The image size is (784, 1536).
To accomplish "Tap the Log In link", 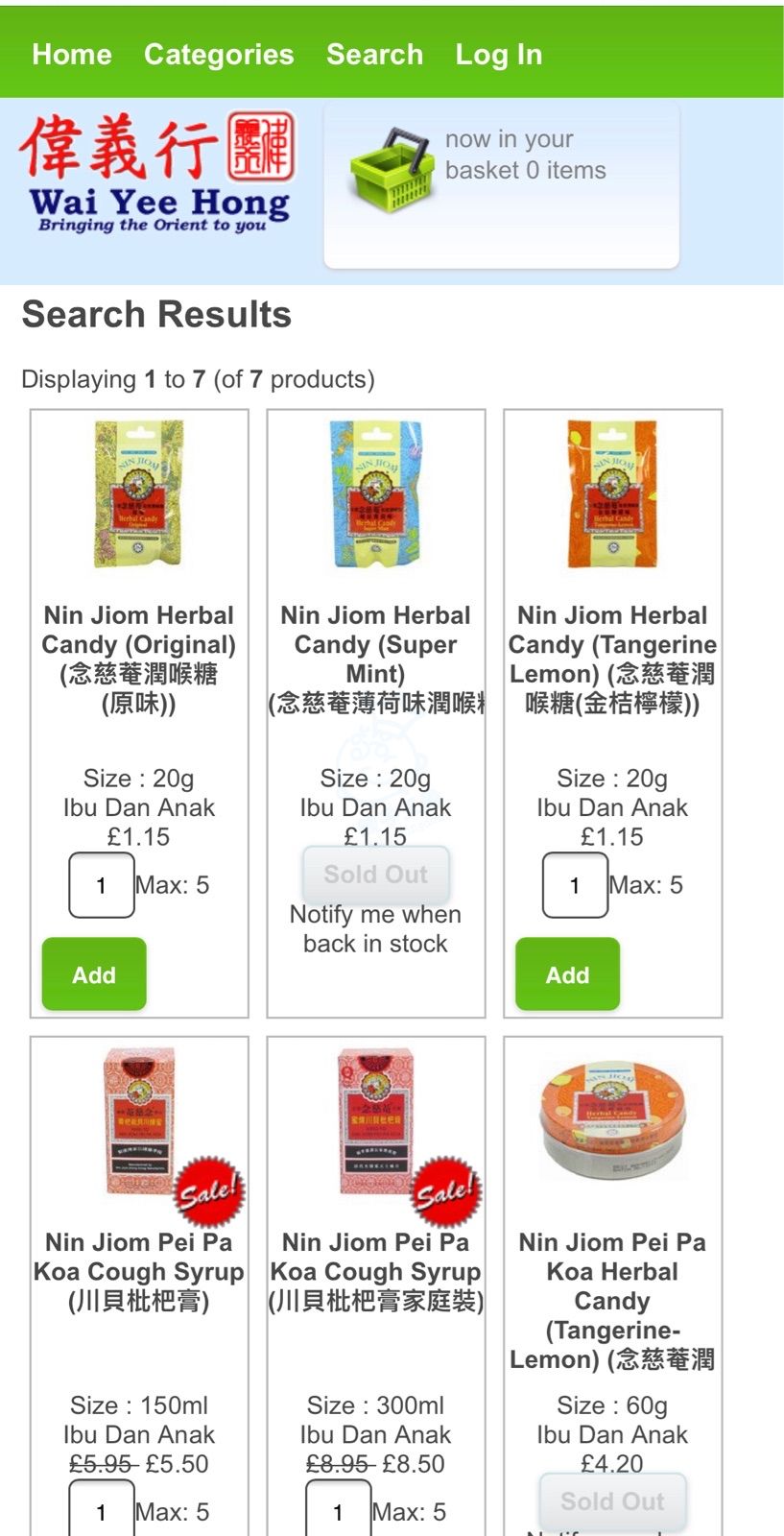I will pyautogui.click(x=498, y=55).
